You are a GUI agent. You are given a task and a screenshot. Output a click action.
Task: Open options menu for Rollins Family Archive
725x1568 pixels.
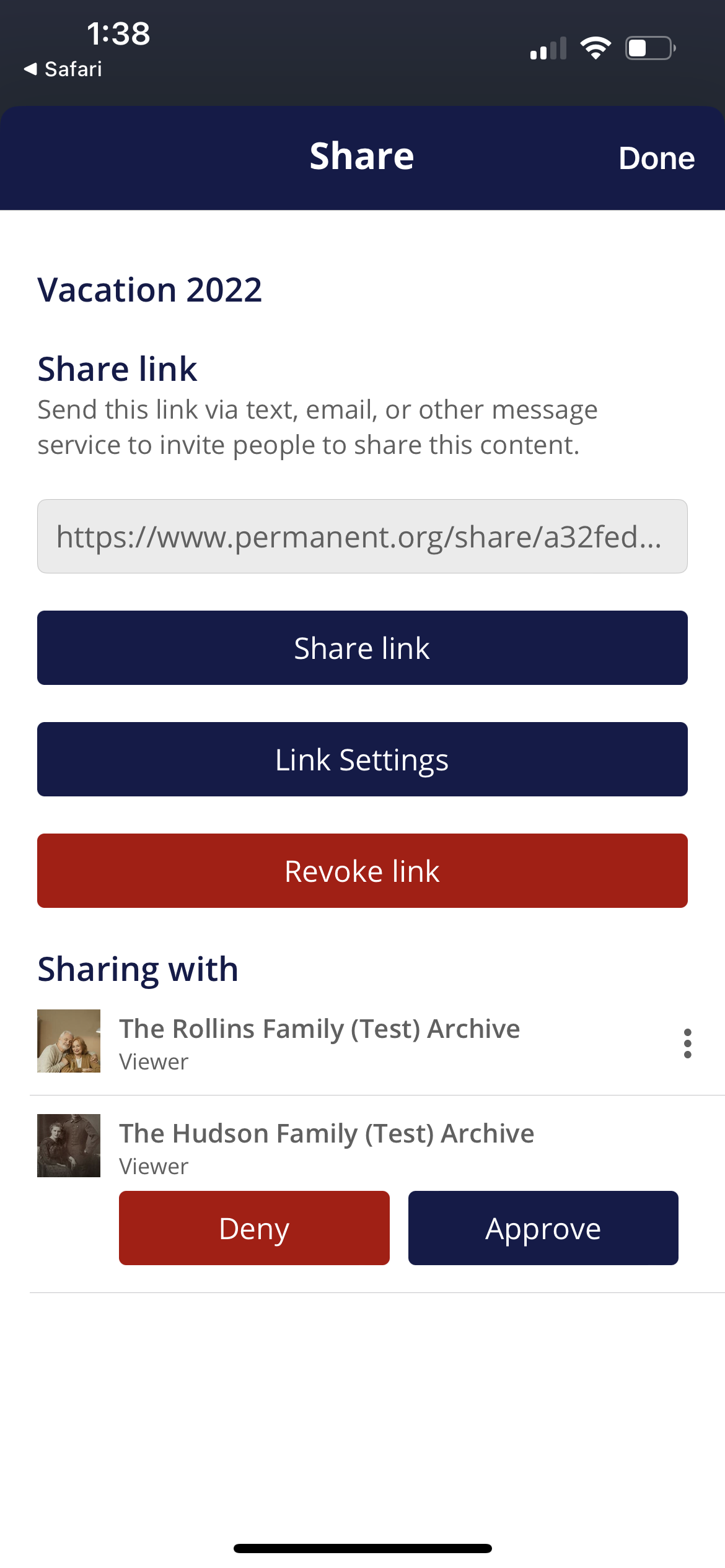pos(687,1043)
